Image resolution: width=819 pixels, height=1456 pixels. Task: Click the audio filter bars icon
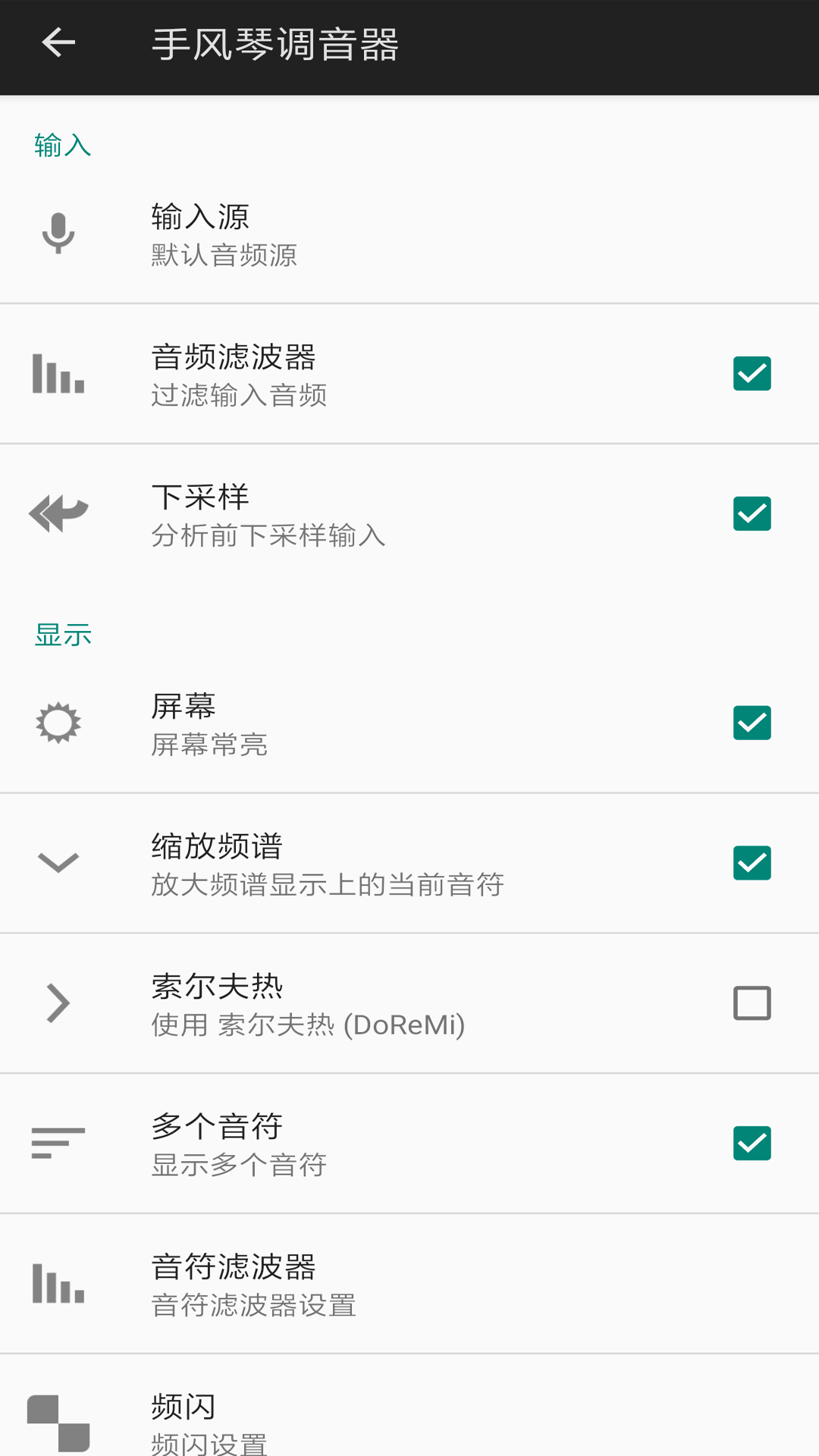(x=57, y=373)
